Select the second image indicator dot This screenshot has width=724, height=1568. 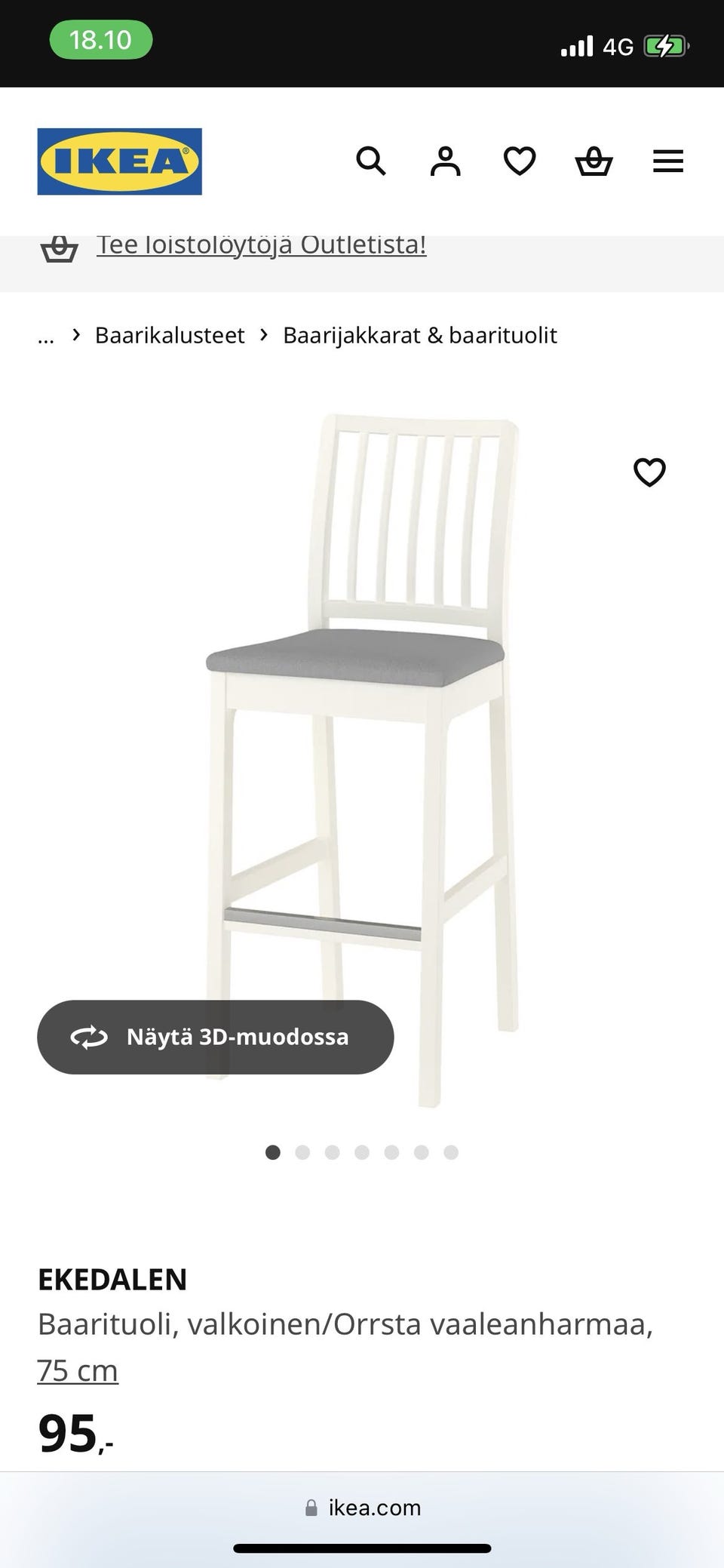pos(302,1152)
